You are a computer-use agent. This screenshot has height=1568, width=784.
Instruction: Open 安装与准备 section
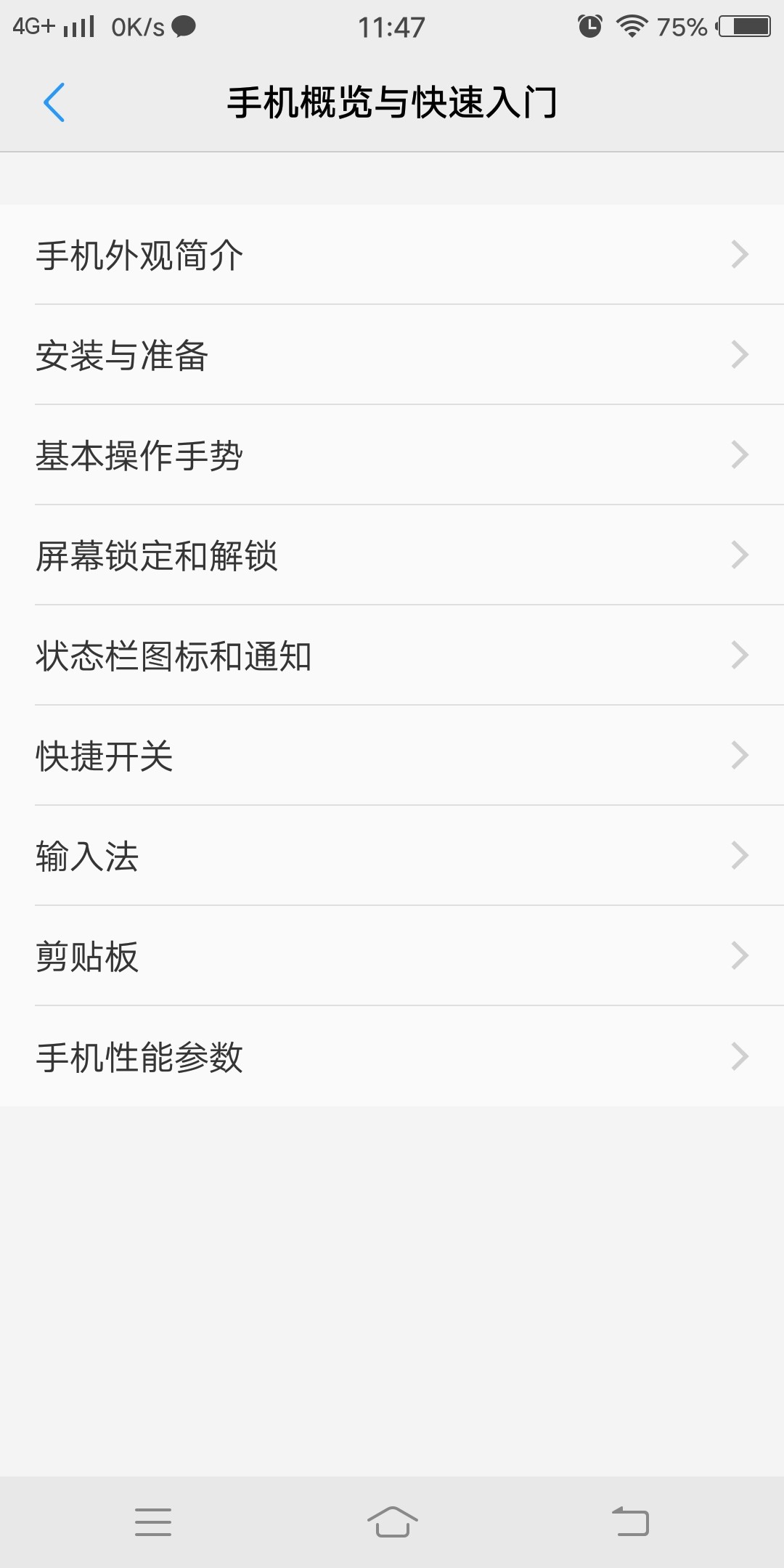[392, 355]
